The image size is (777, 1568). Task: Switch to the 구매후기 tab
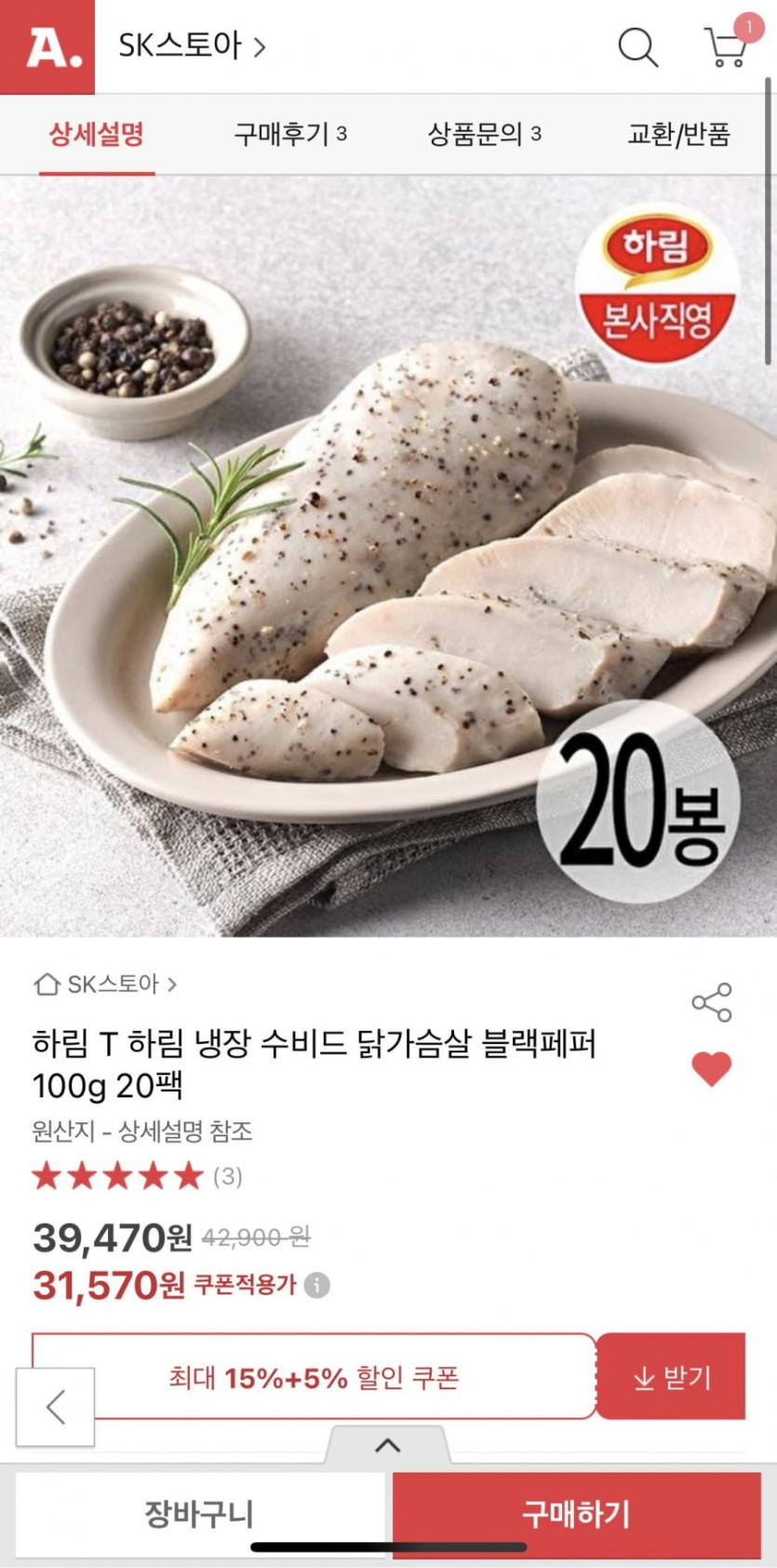pos(289,134)
